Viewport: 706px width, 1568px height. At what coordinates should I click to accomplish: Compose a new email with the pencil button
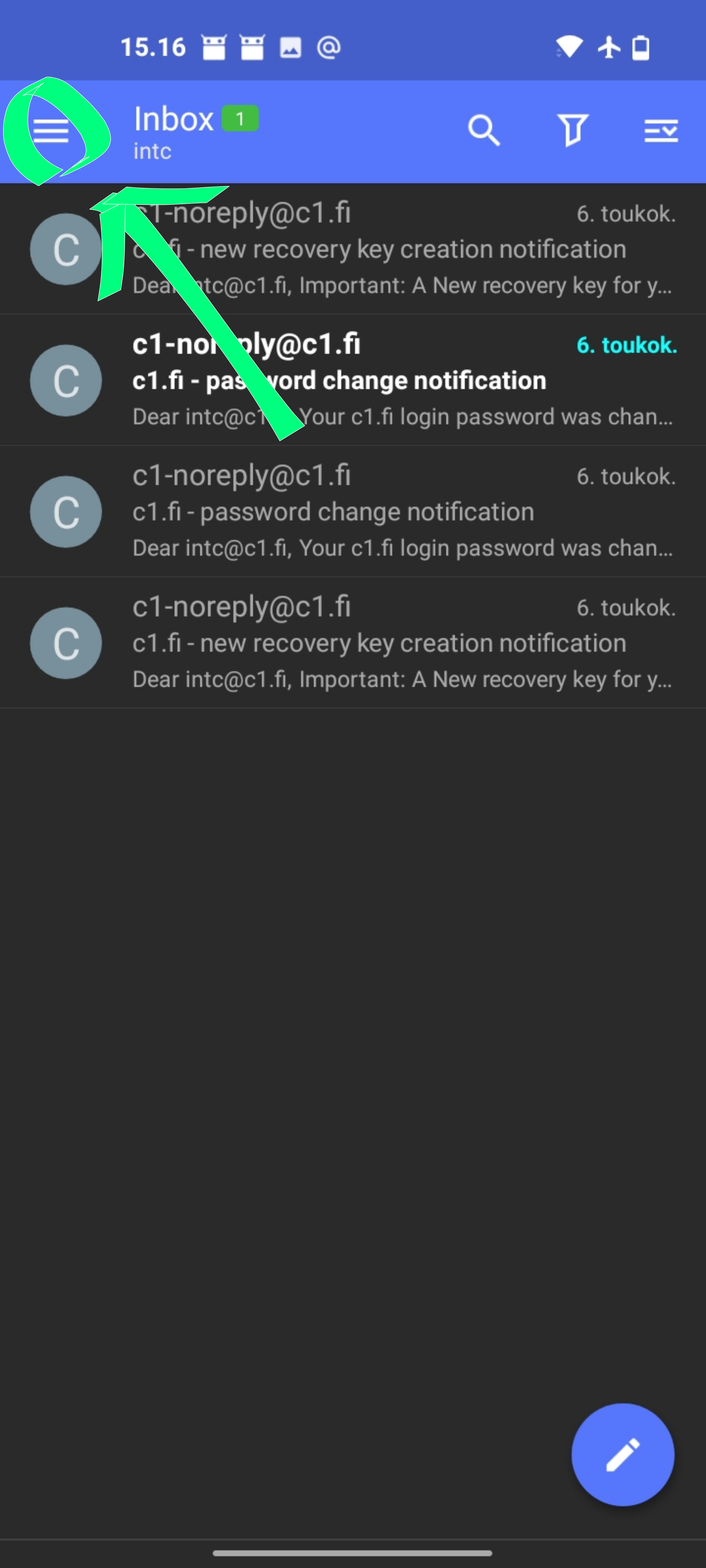click(x=623, y=1455)
